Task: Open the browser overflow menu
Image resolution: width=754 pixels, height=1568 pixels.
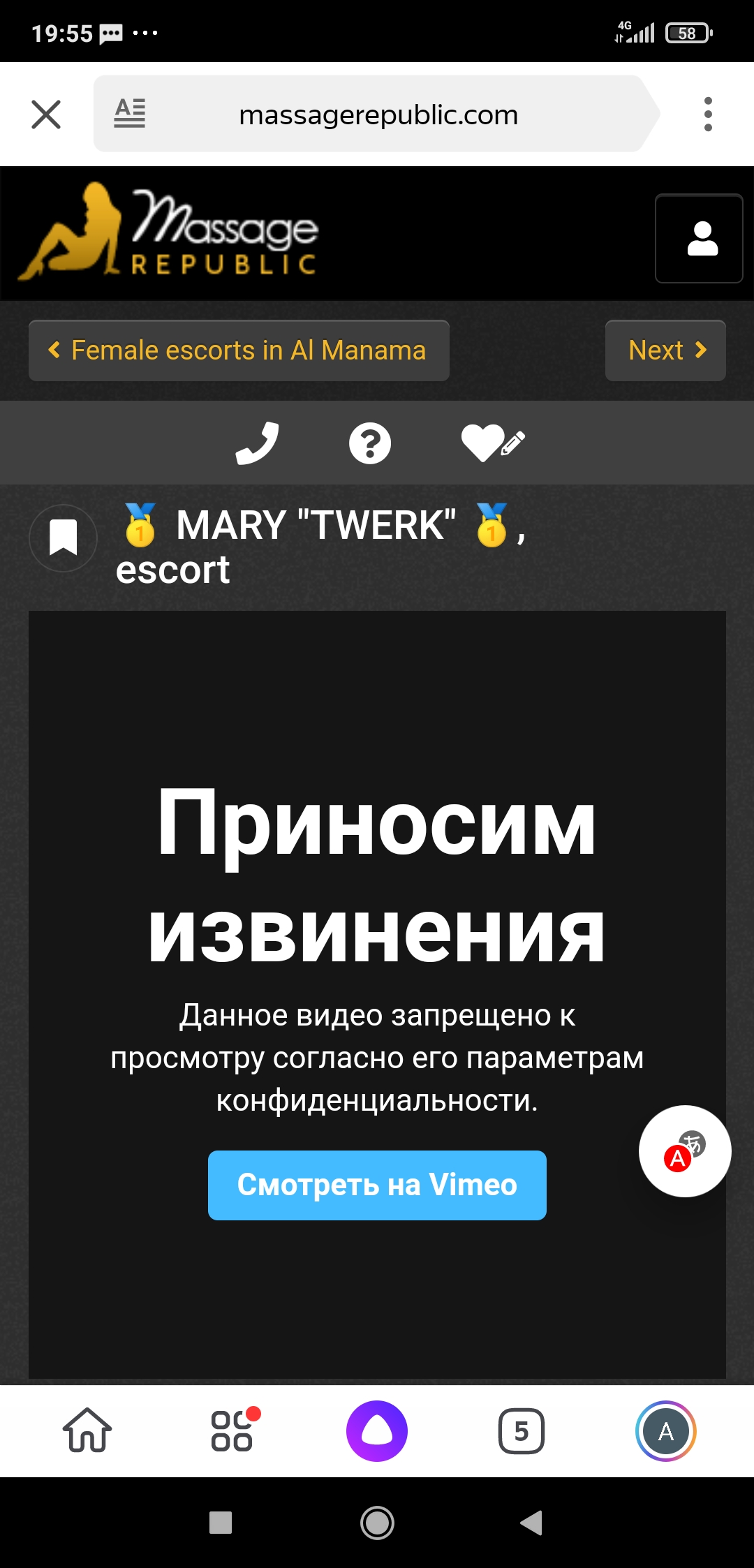Action: (708, 114)
